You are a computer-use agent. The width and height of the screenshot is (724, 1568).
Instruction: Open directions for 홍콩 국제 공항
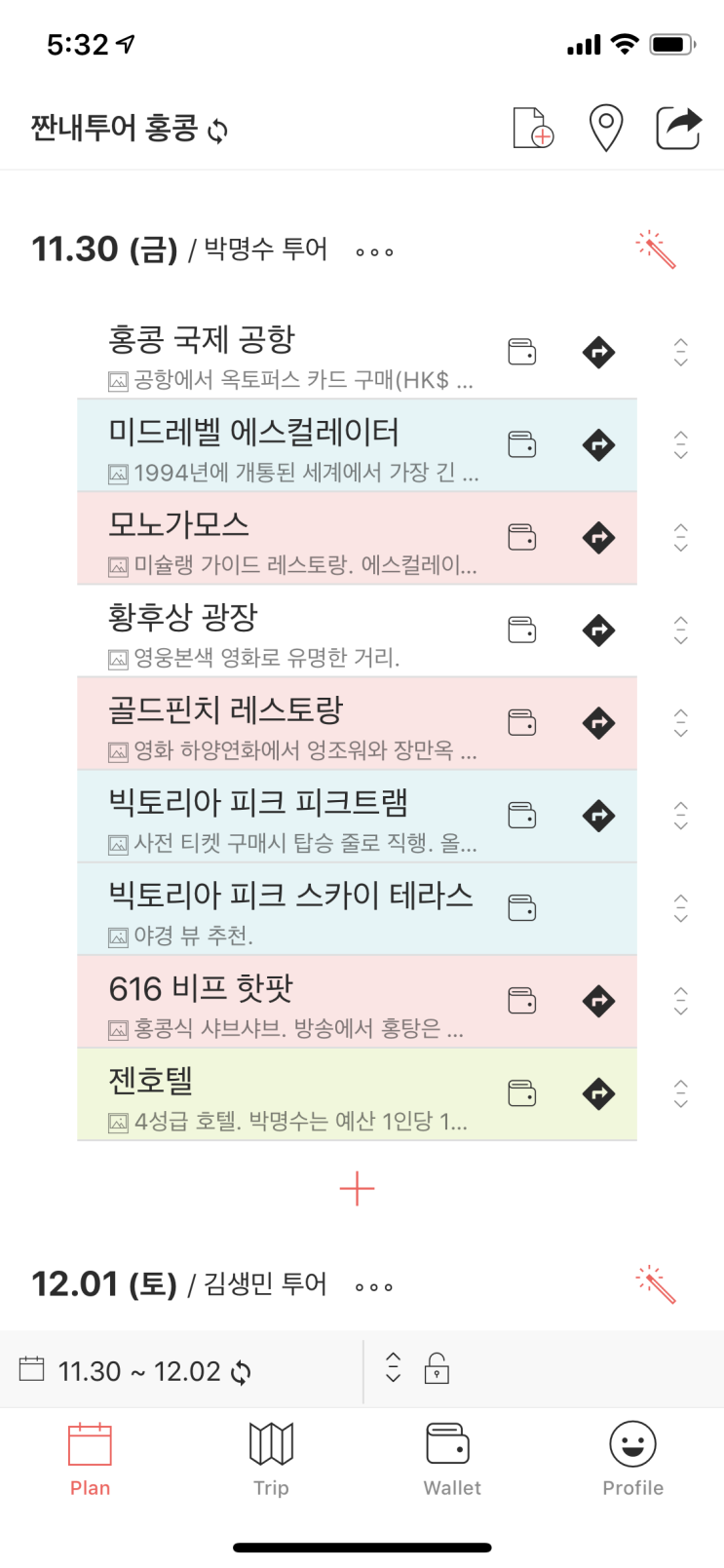[x=598, y=353]
